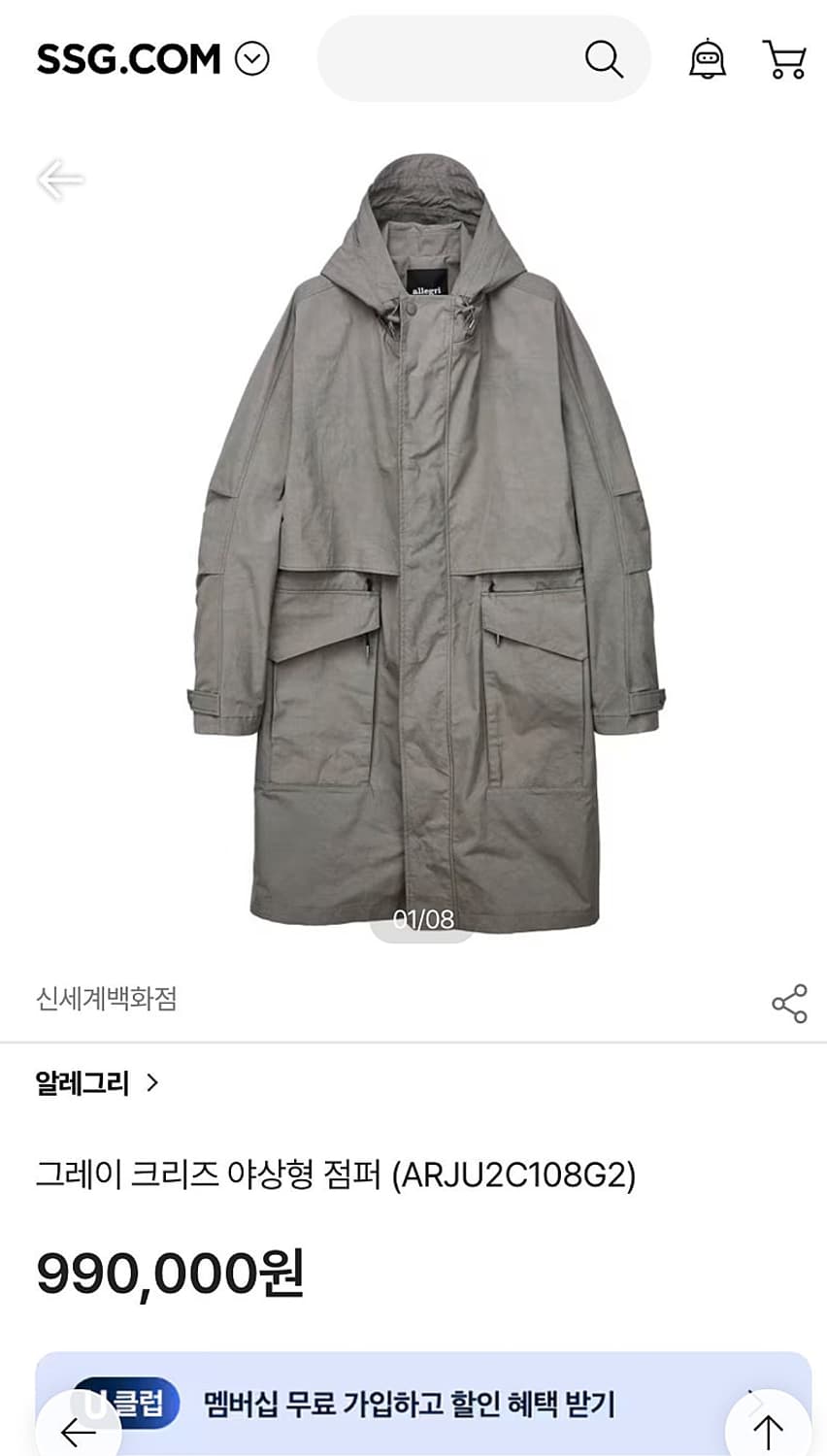Expand the SSG.COM store selector chevron
This screenshot has height=1456, width=827.
pos(251,58)
